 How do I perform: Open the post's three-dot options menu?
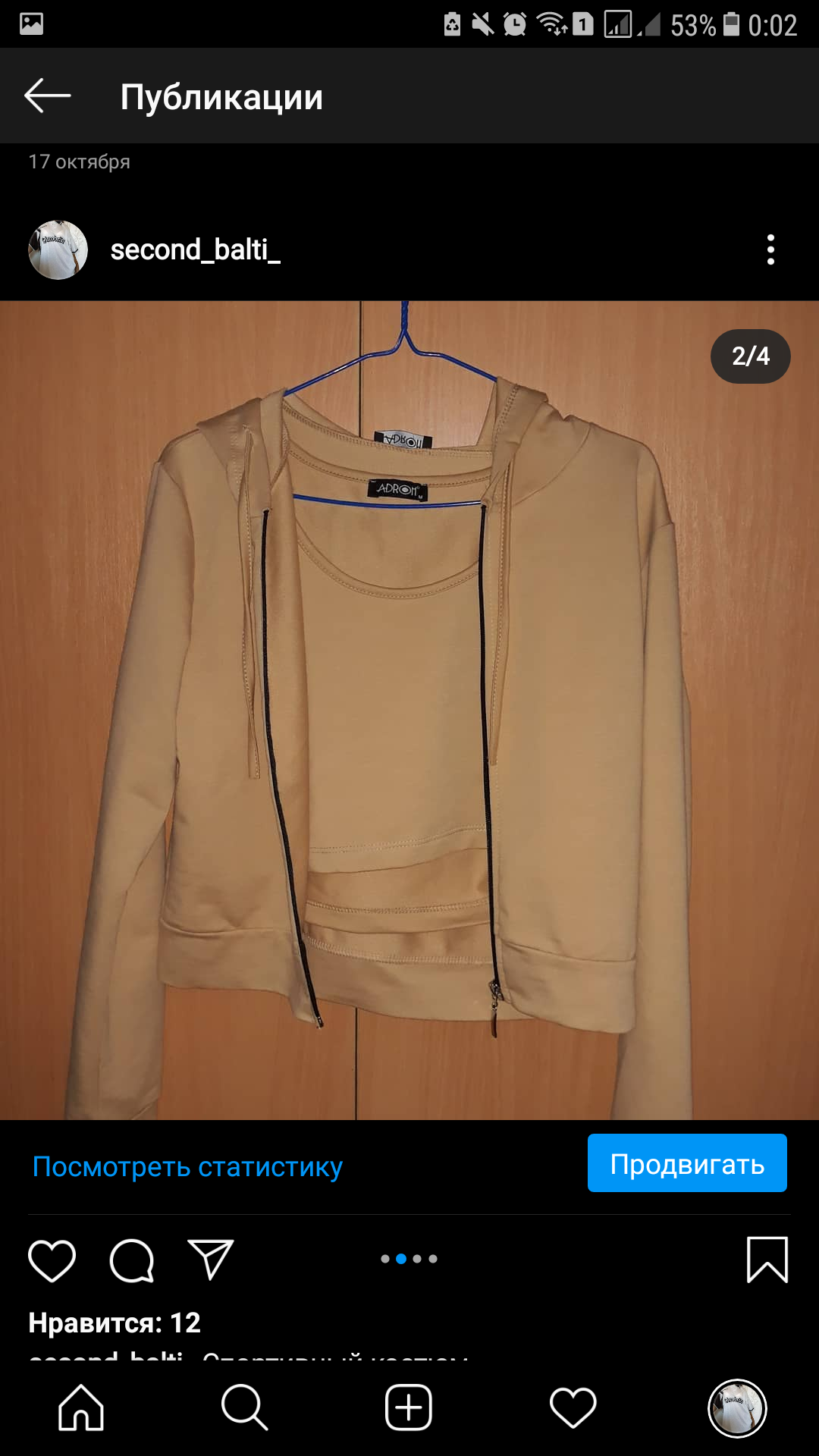pos(770,249)
